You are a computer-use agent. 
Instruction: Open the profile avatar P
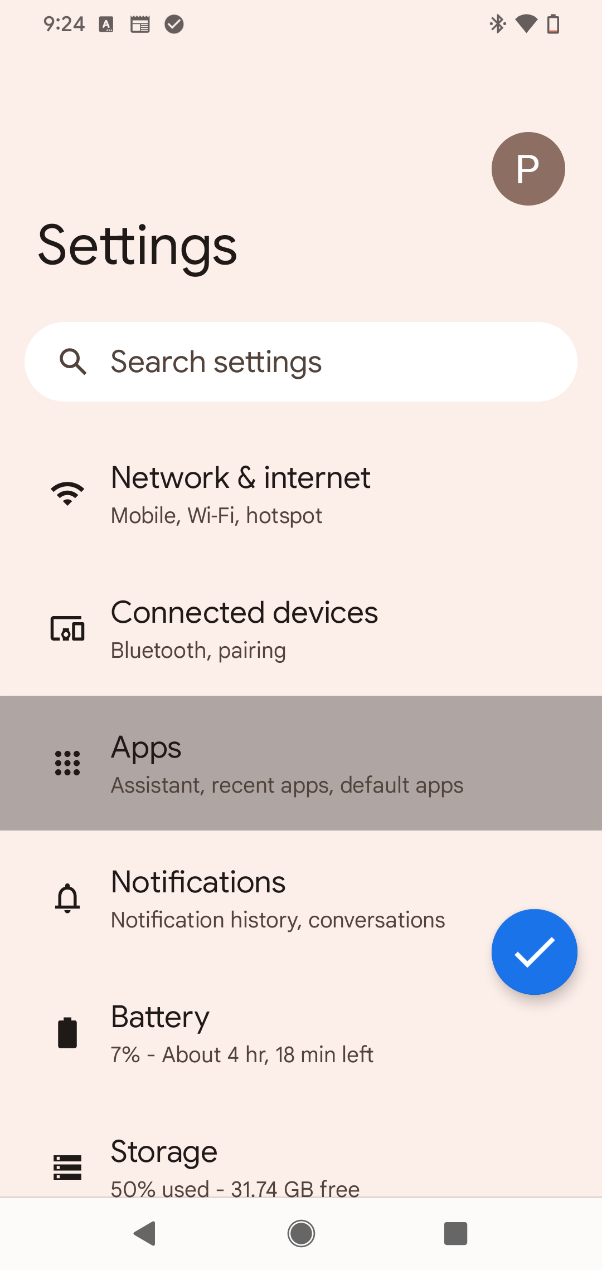[528, 169]
